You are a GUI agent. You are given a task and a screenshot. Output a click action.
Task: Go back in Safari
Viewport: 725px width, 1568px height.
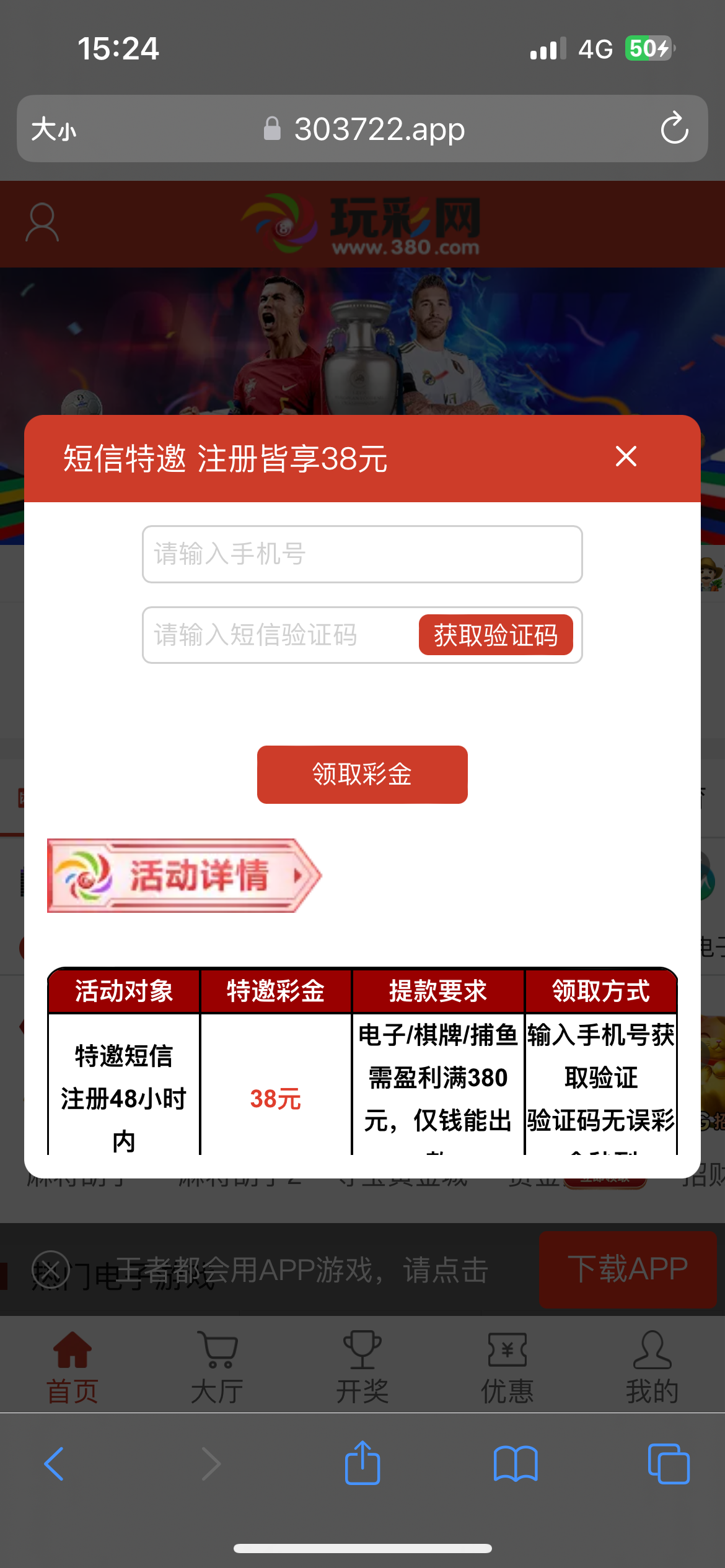[x=55, y=1464]
